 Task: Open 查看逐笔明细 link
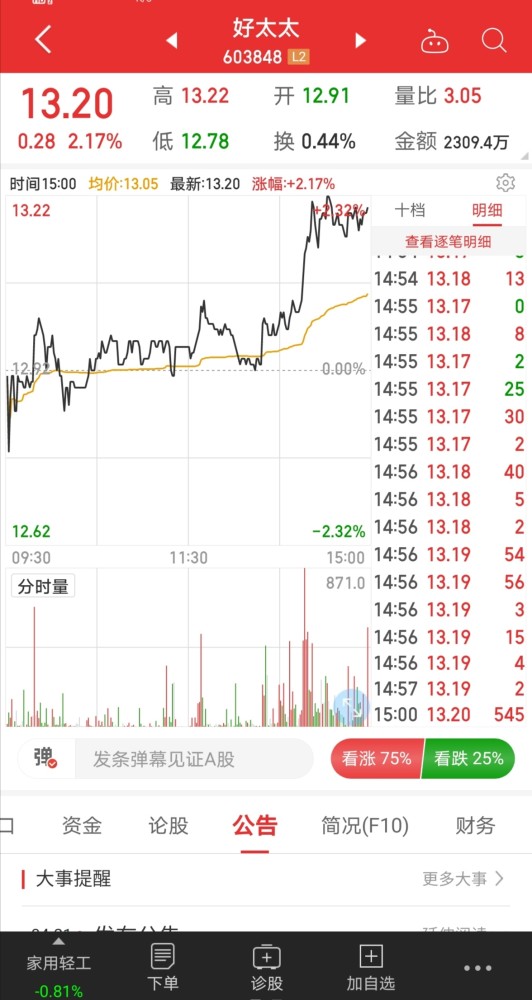coord(448,242)
